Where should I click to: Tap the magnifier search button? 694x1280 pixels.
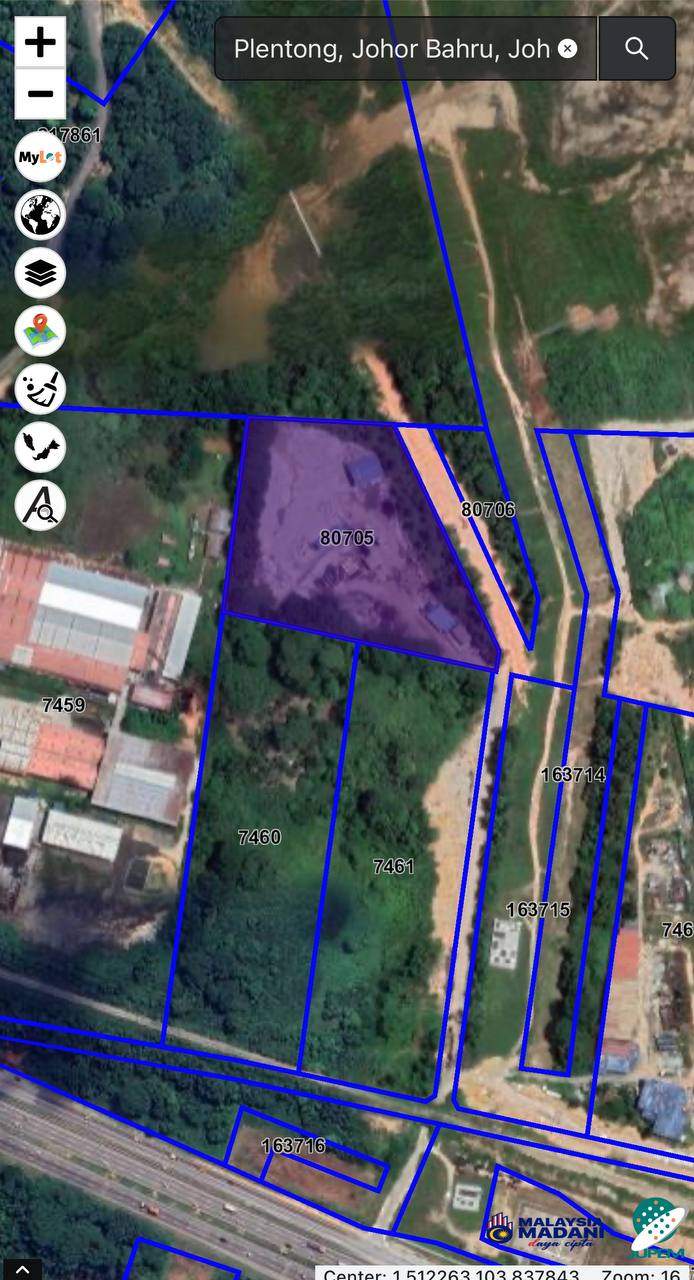click(637, 48)
